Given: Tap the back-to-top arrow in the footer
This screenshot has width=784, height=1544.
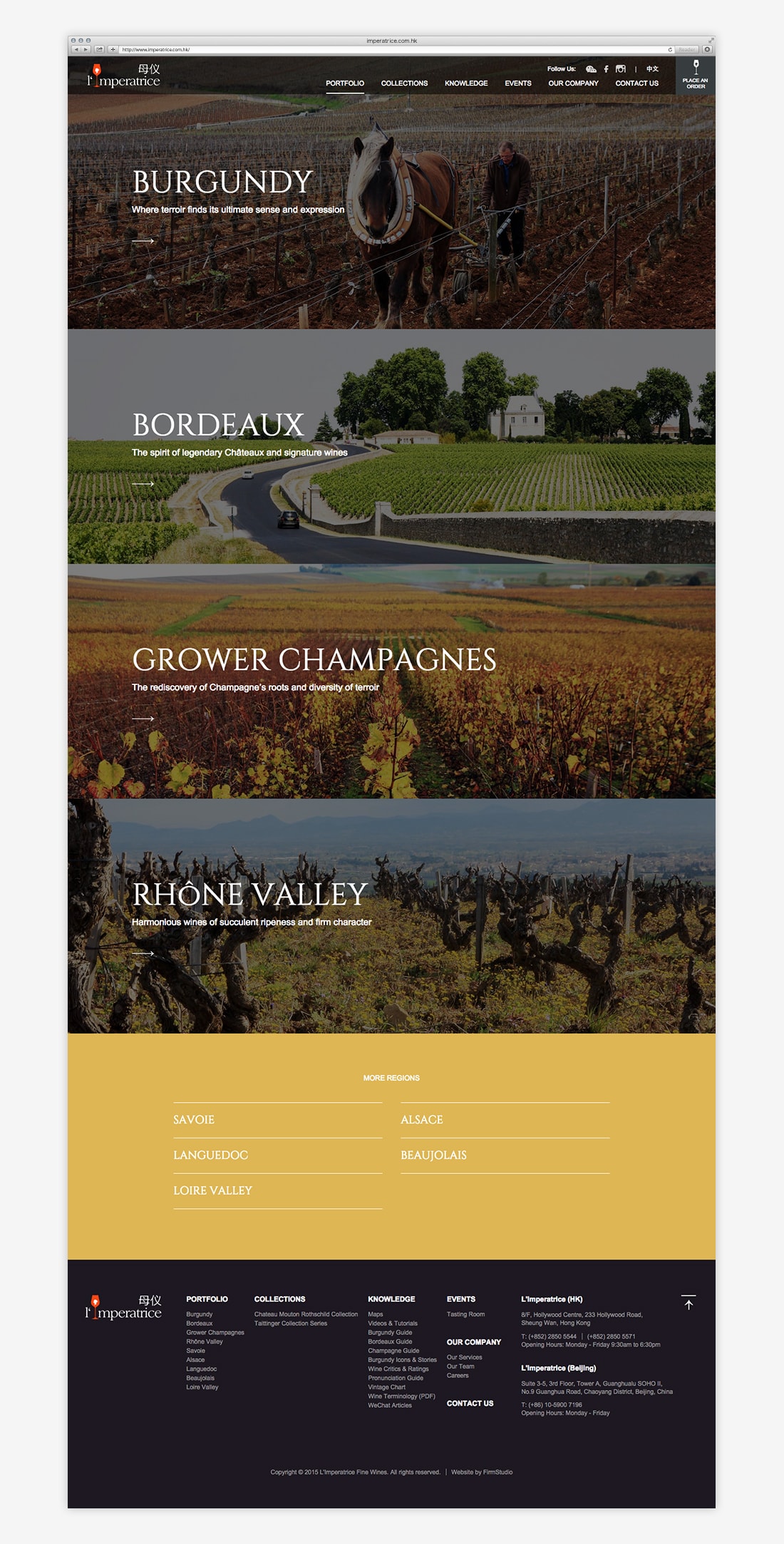Looking at the screenshot, I should [x=688, y=1303].
